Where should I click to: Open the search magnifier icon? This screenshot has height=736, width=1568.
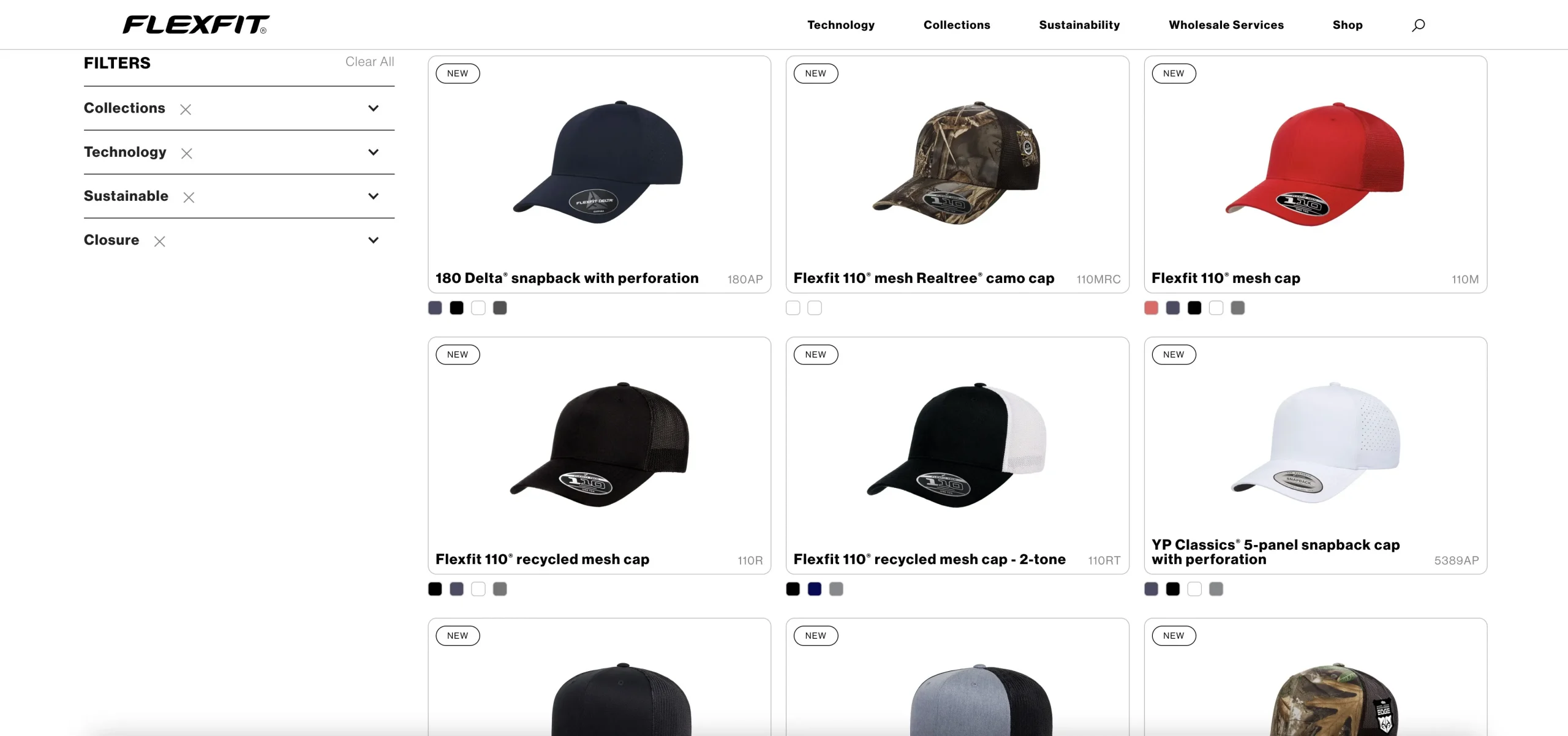(x=1418, y=25)
